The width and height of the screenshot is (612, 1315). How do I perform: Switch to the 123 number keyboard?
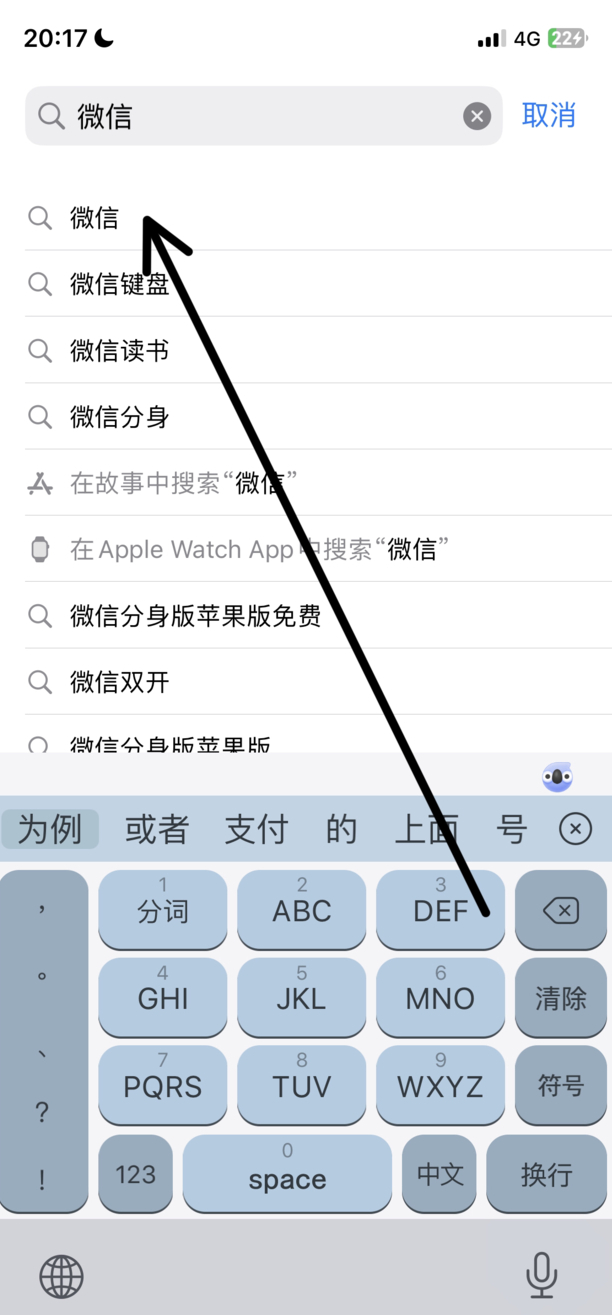(135, 1173)
